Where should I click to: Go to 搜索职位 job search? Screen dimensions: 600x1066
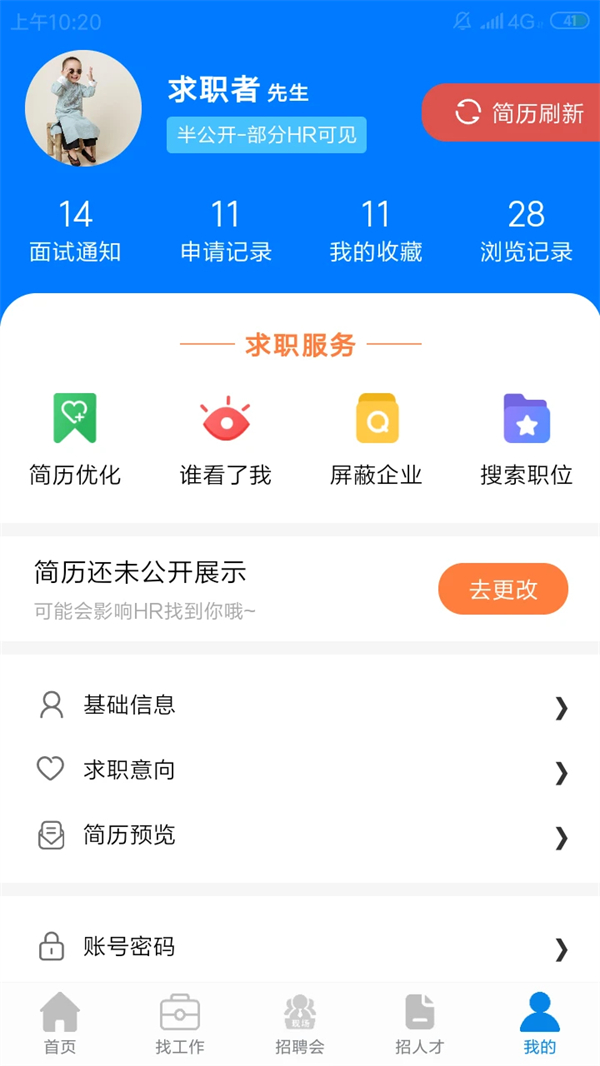point(526,437)
